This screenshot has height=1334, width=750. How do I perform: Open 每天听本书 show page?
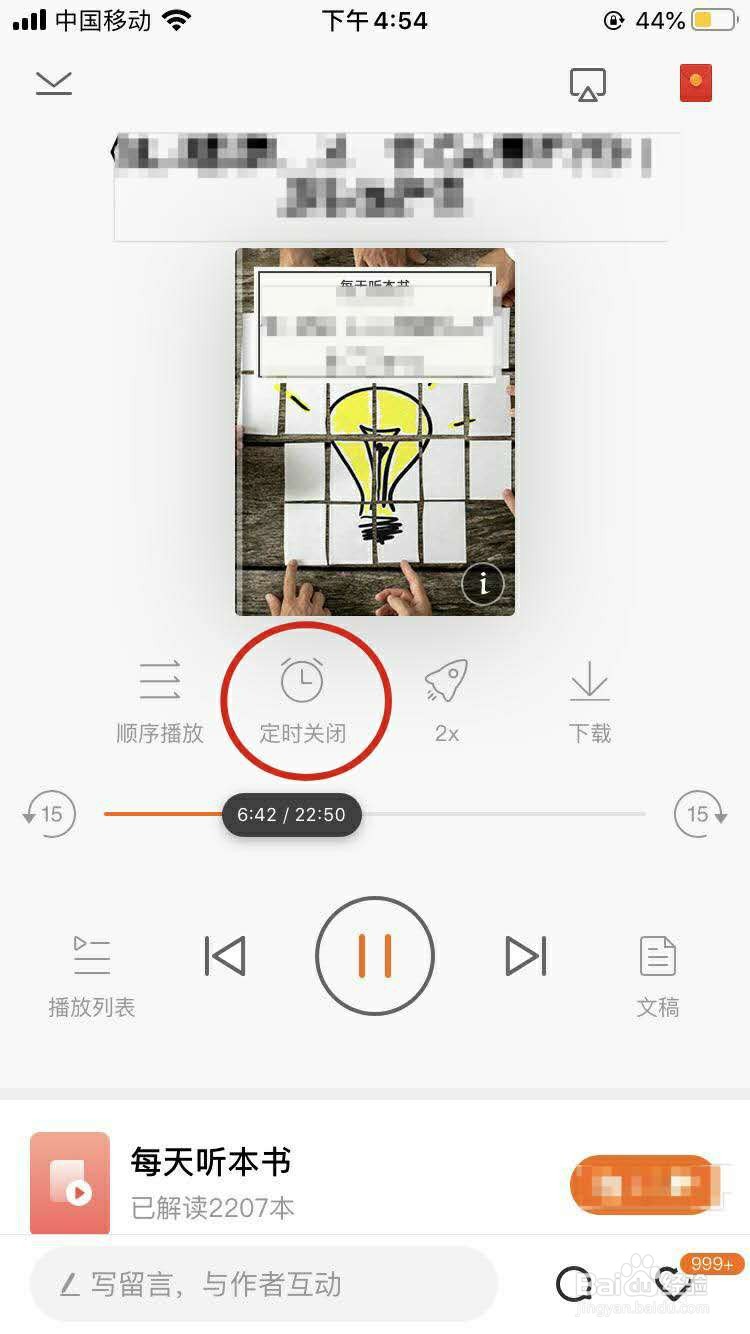(210, 1161)
